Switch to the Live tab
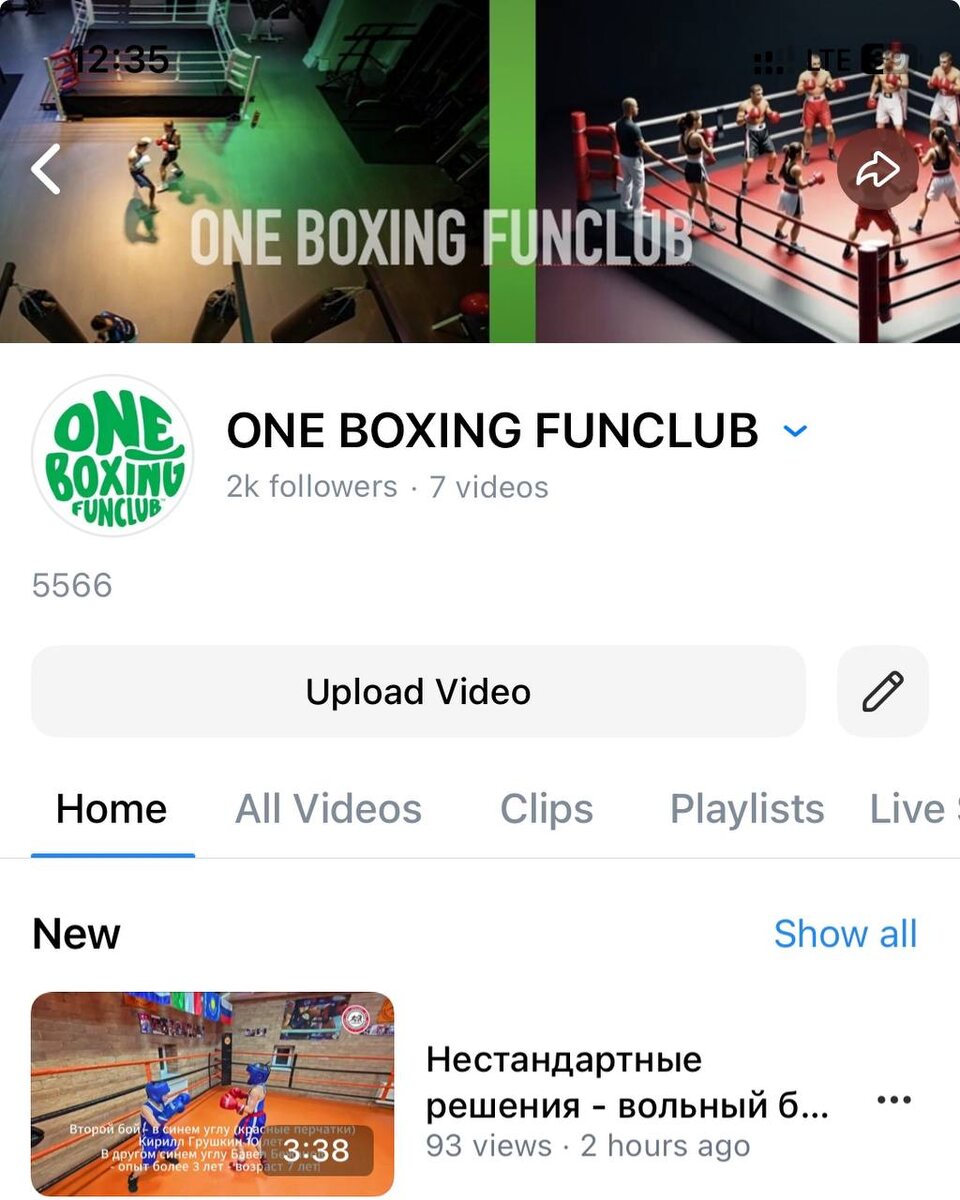Image resolution: width=960 pixels, height=1200 pixels. tap(912, 809)
